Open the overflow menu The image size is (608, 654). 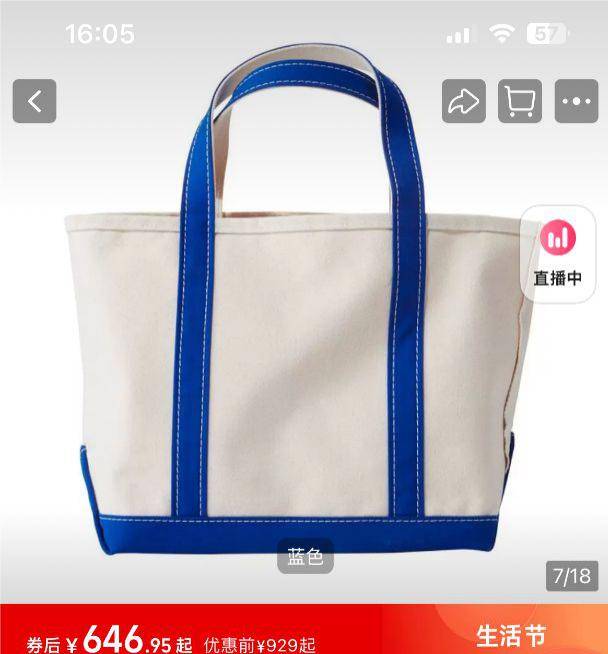coord(576,101)
